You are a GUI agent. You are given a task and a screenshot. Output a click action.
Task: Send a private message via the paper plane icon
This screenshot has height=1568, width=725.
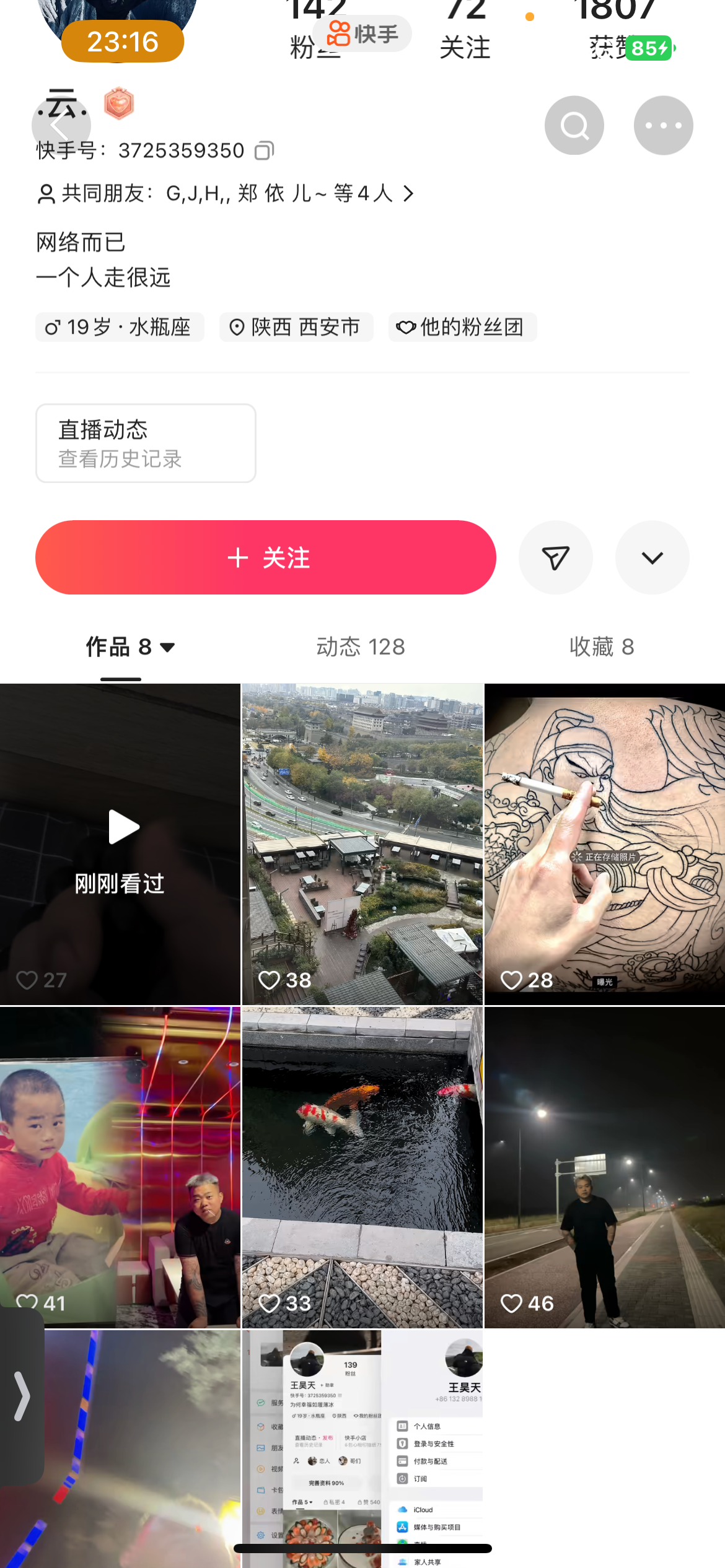555,557
